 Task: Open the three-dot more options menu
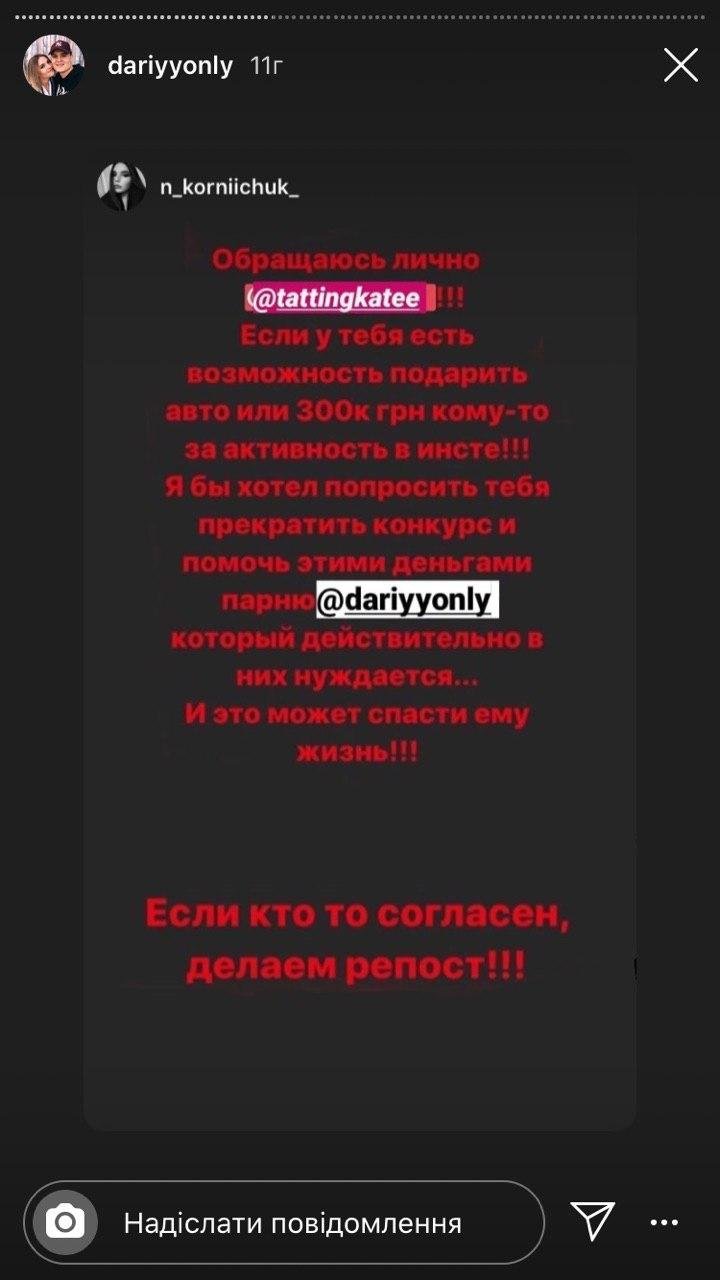(x=664, y=1222)
